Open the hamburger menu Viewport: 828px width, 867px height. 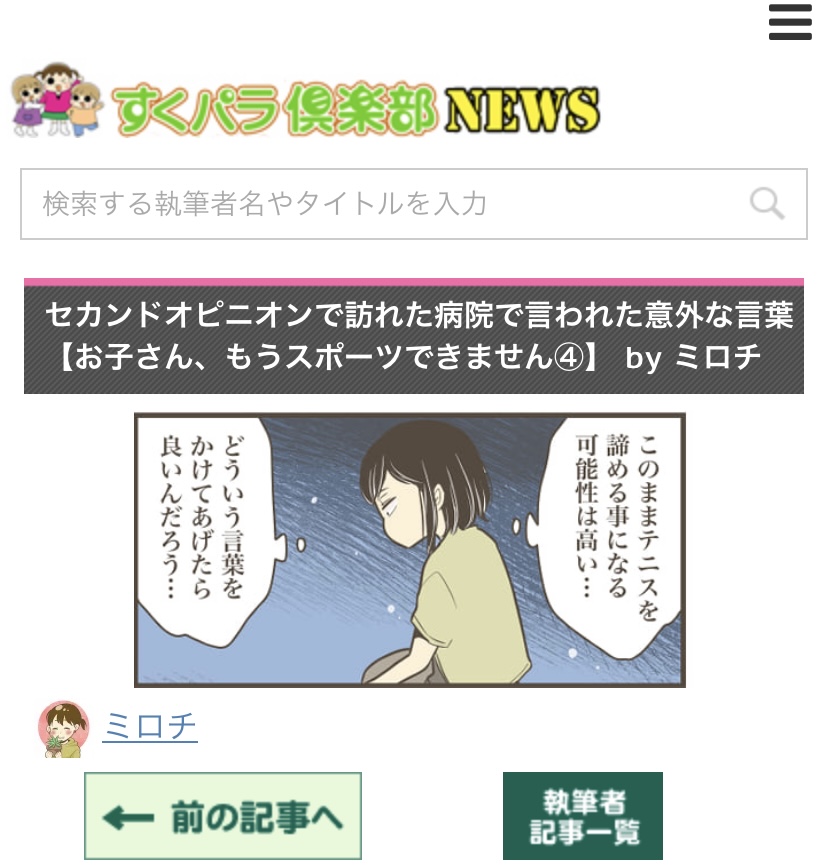click(790, 22)
